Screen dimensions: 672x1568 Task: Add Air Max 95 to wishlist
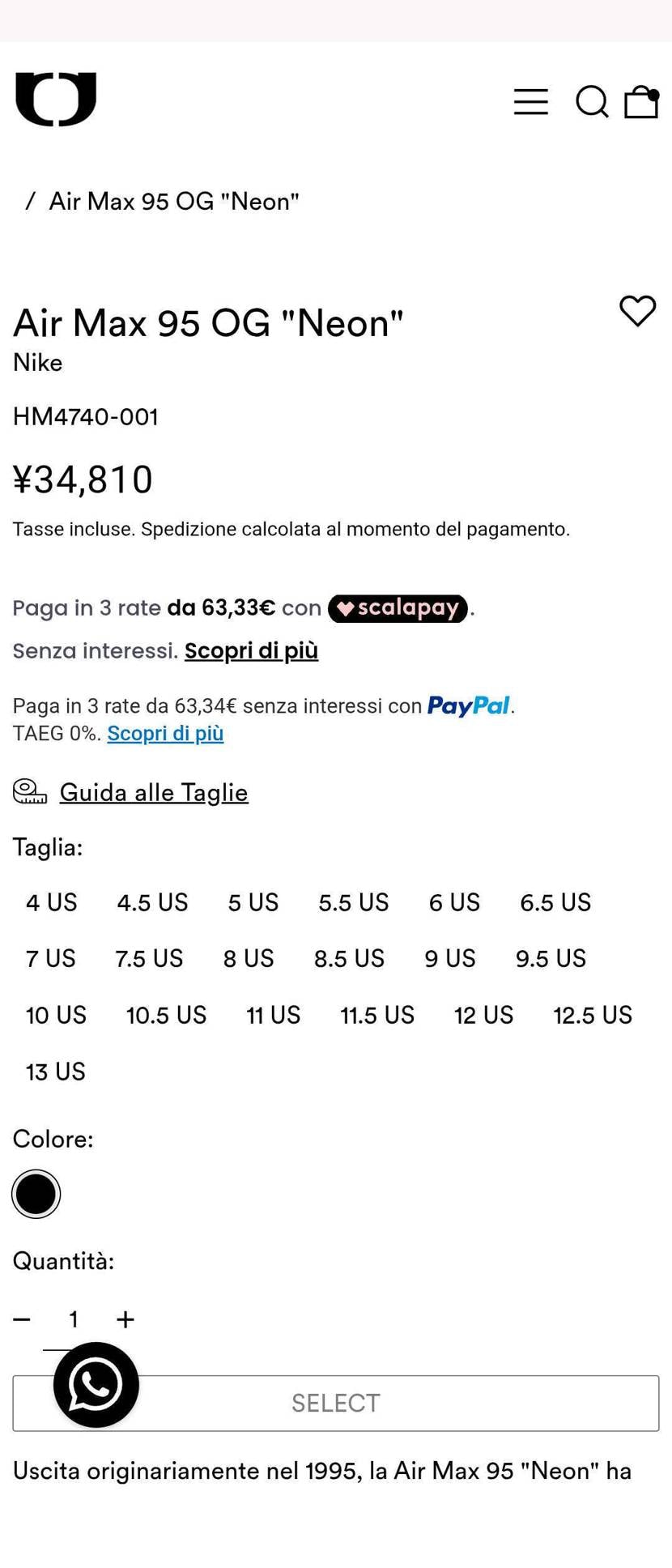tap(637, 311)
